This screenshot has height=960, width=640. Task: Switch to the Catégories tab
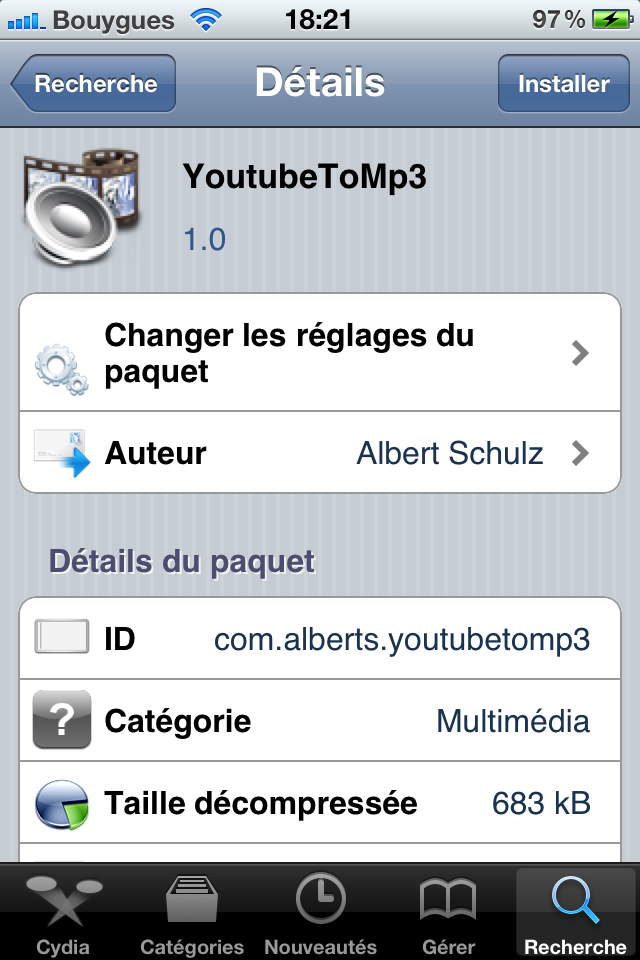(x=192, y=913)
